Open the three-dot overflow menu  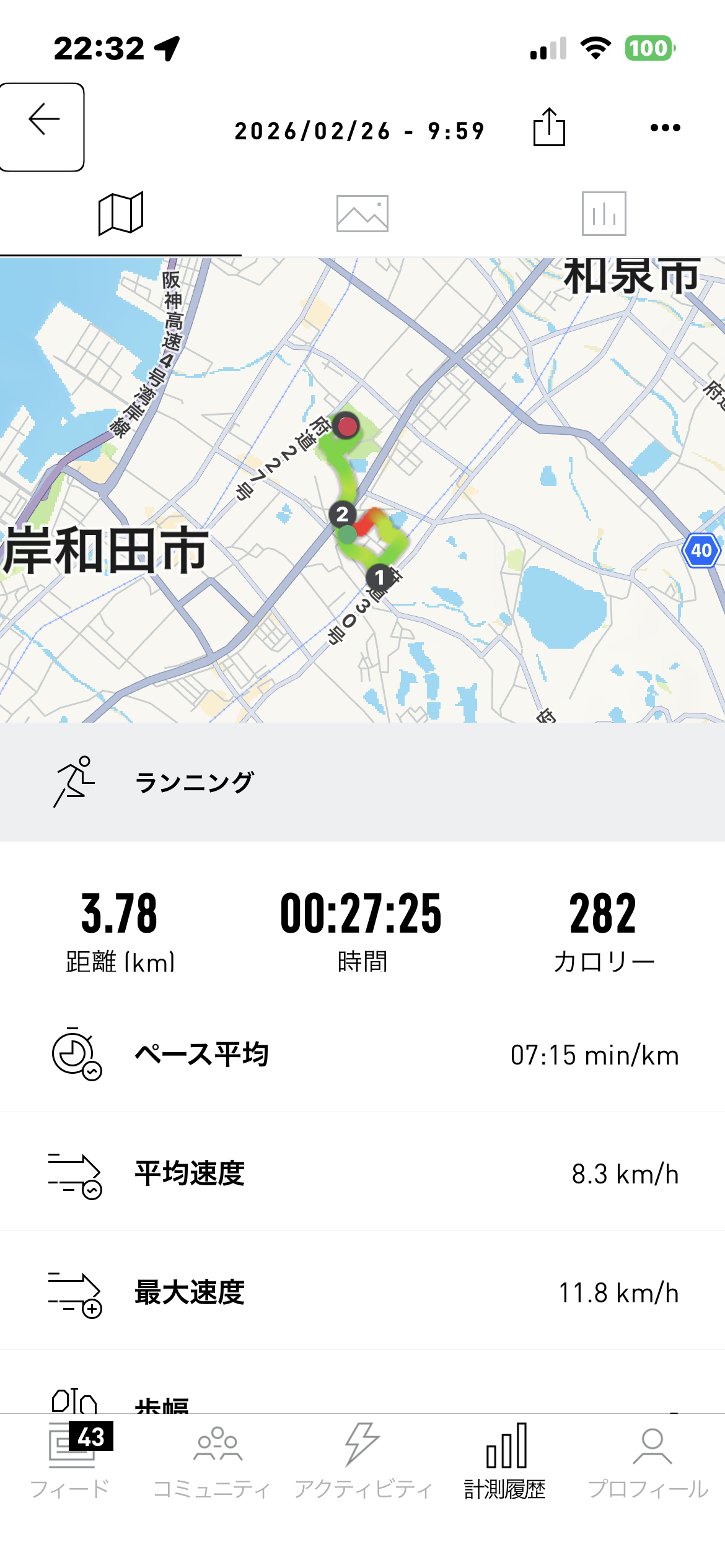(x=665, y=128)
